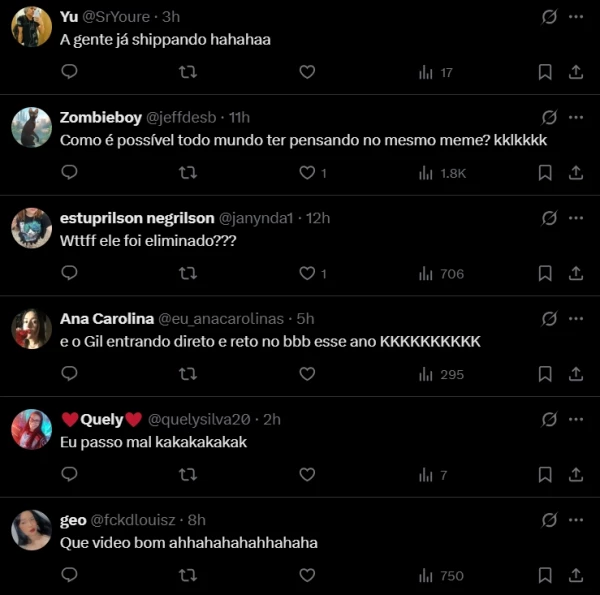Share Yu's tweet
The width and height of the screenshot is (600, 595).
[x=576, y=72]
